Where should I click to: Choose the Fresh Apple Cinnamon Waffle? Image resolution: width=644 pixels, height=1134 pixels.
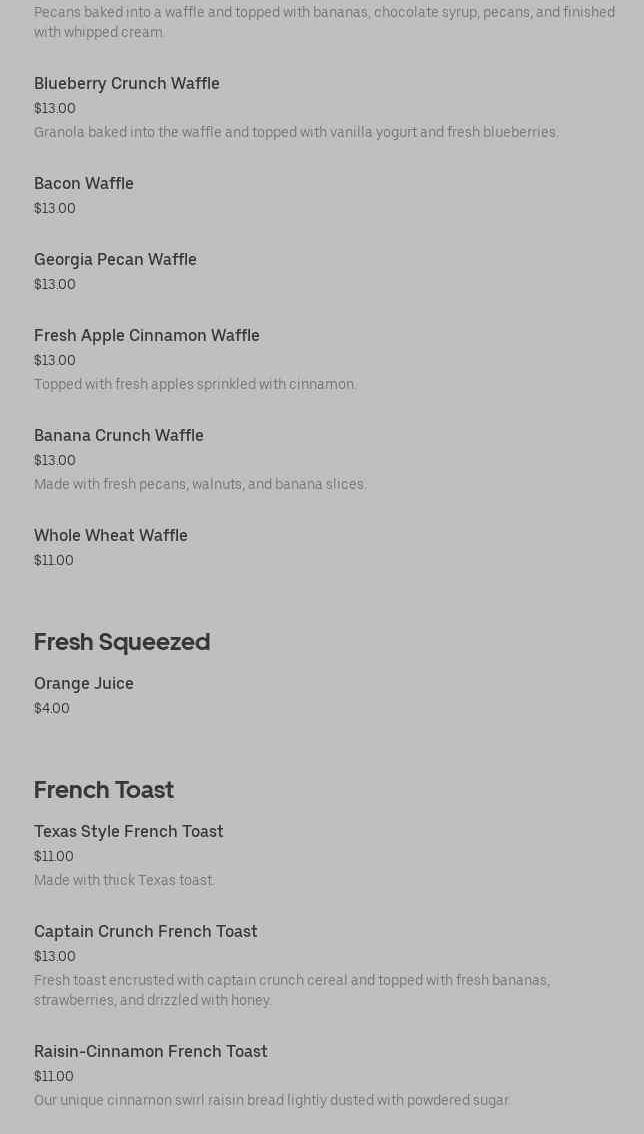(147, 336)
